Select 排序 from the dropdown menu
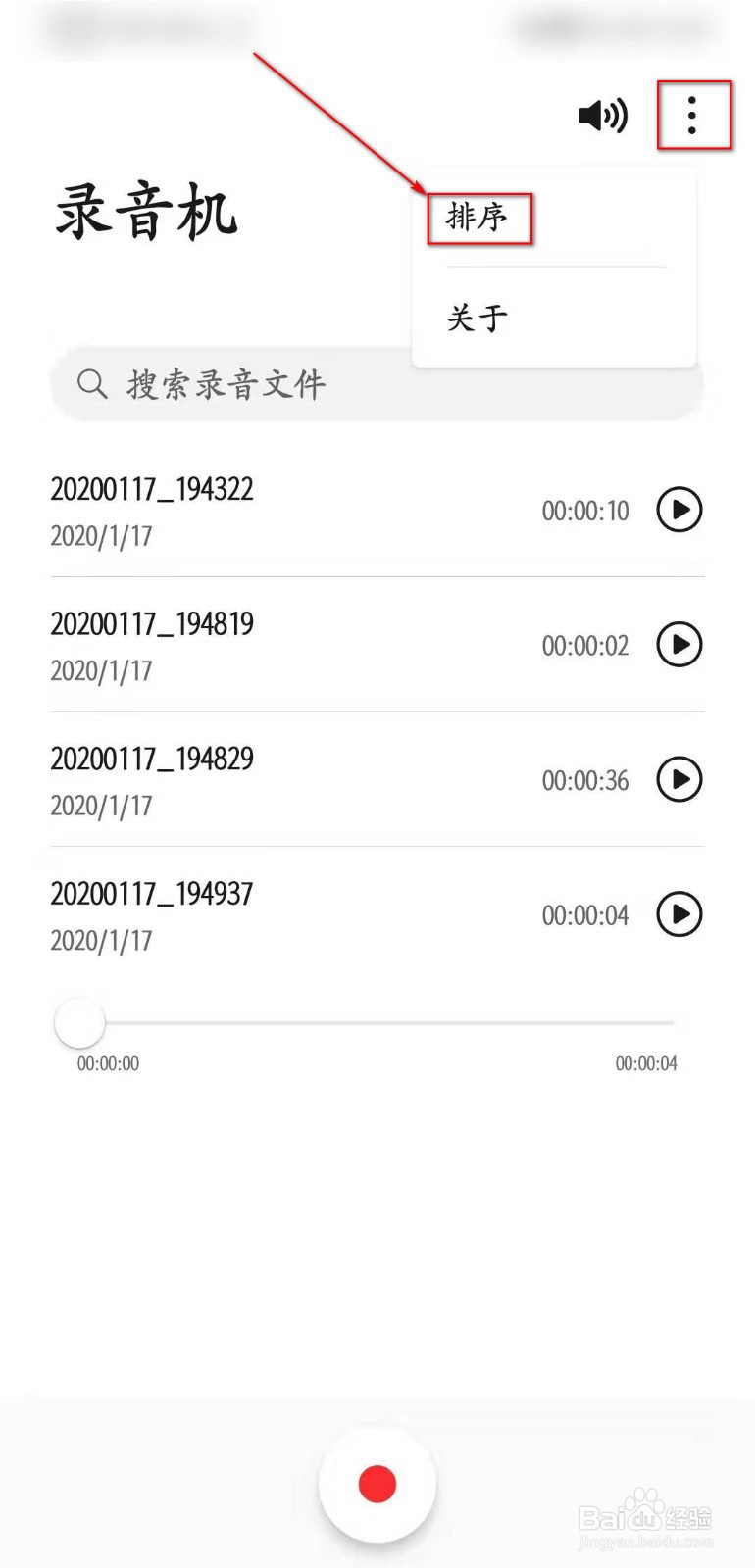 pyautogui.click(x=478, y=218)
